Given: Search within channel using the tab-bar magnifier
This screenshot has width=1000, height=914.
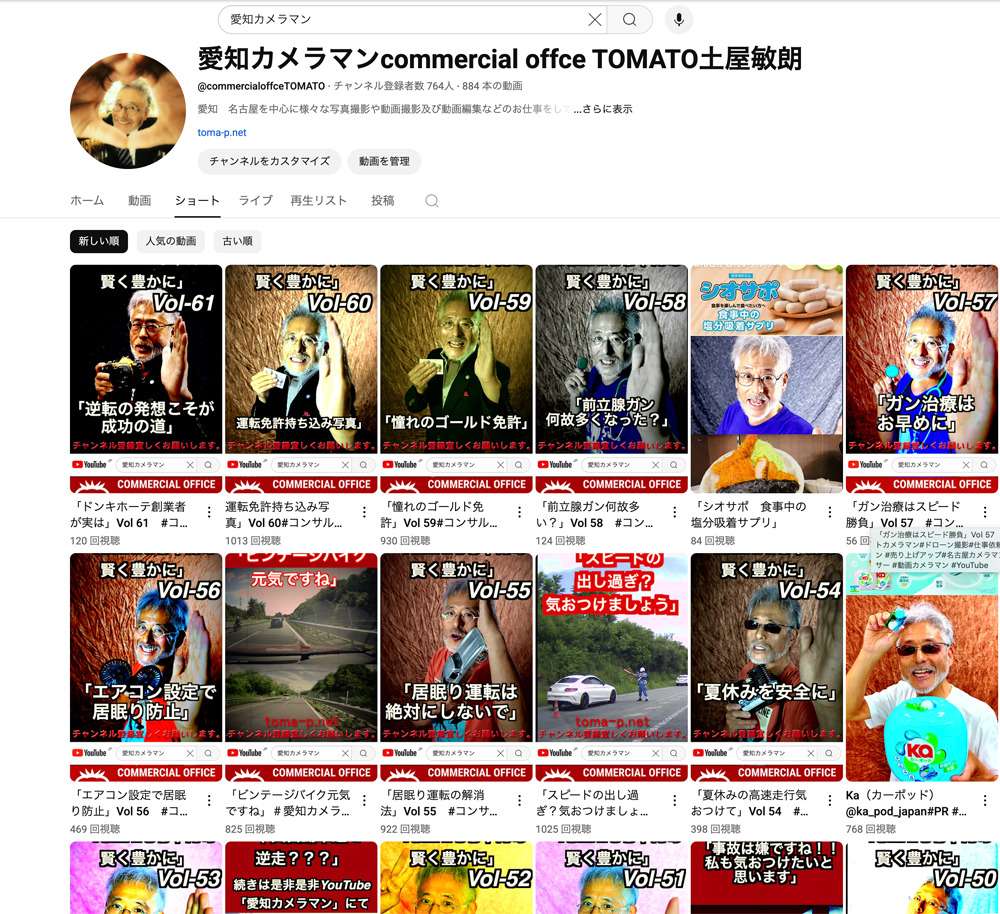Looking at the screenshot, I should [432, 201].
